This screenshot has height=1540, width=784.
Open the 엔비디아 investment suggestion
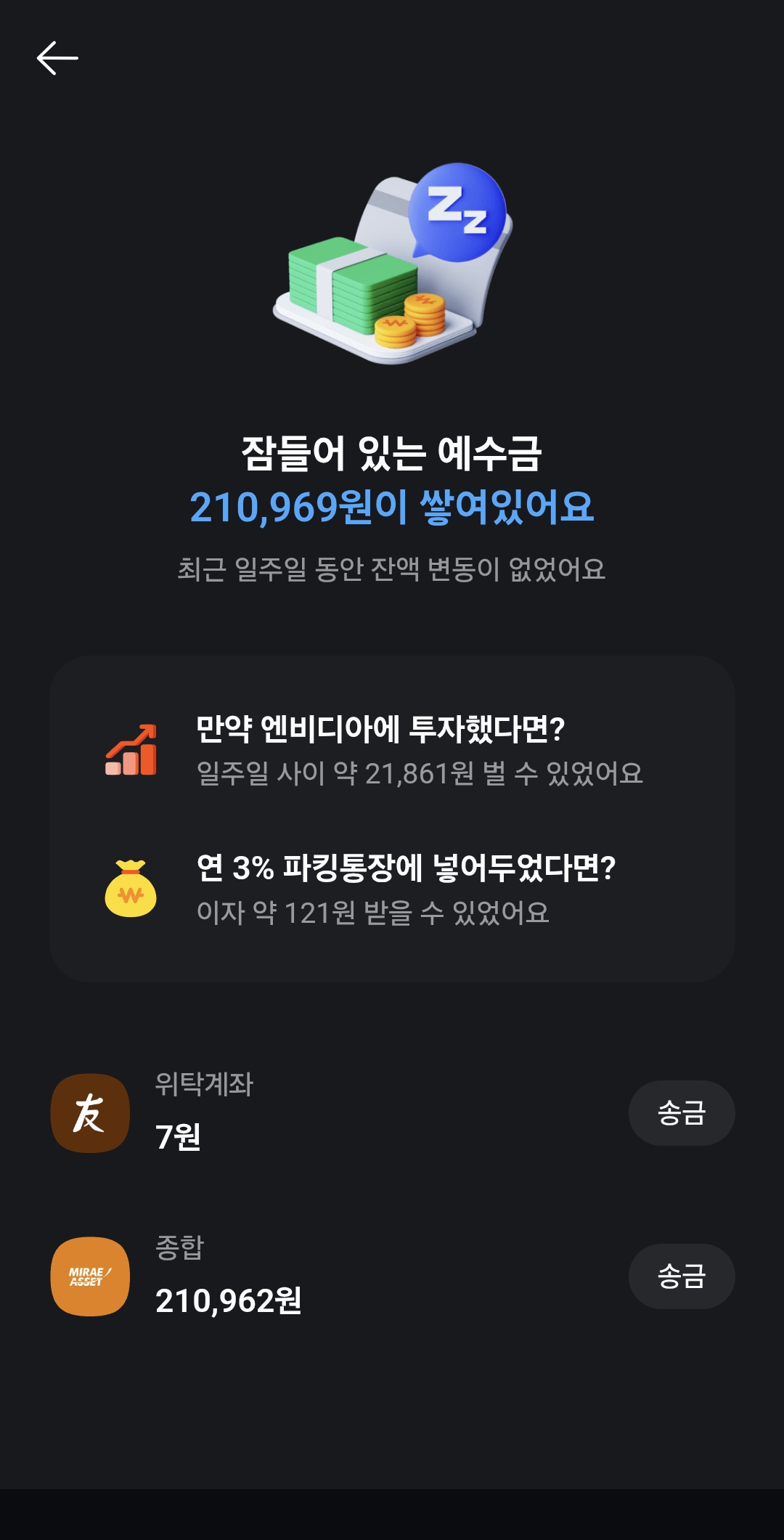tap(392, 750)
